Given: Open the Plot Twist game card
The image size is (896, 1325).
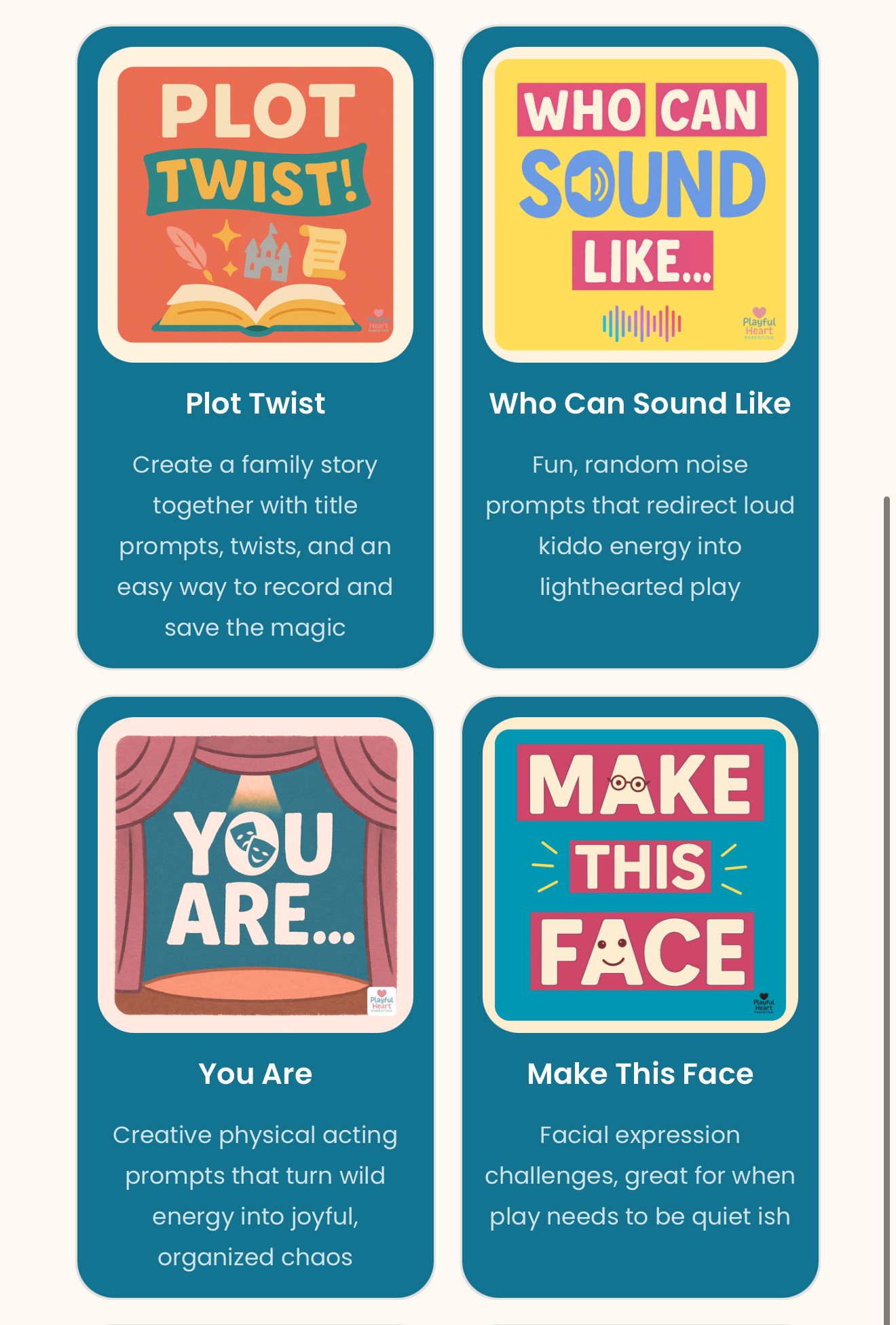Looking at the screenshot, I should click(255, 346).
